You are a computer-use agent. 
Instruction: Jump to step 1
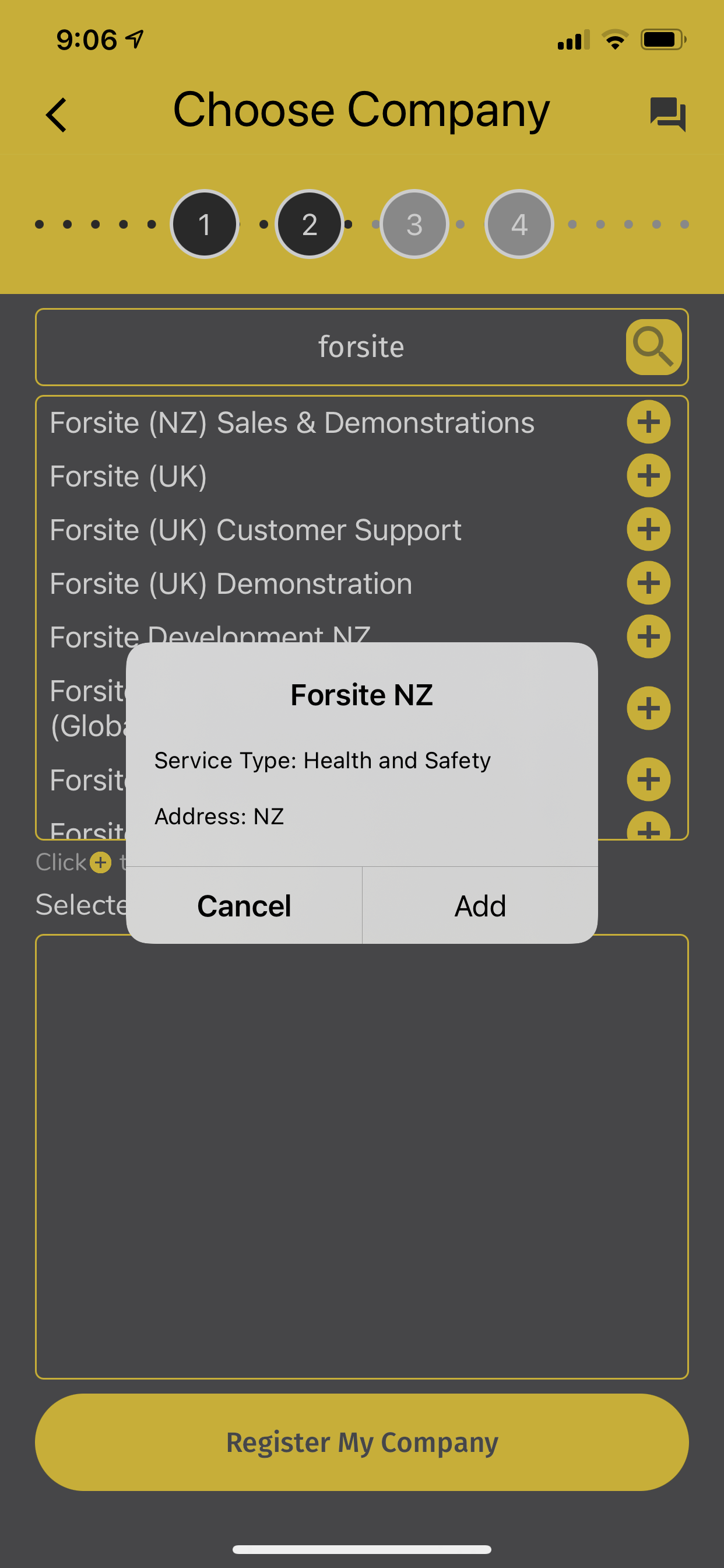coord(205,224)
